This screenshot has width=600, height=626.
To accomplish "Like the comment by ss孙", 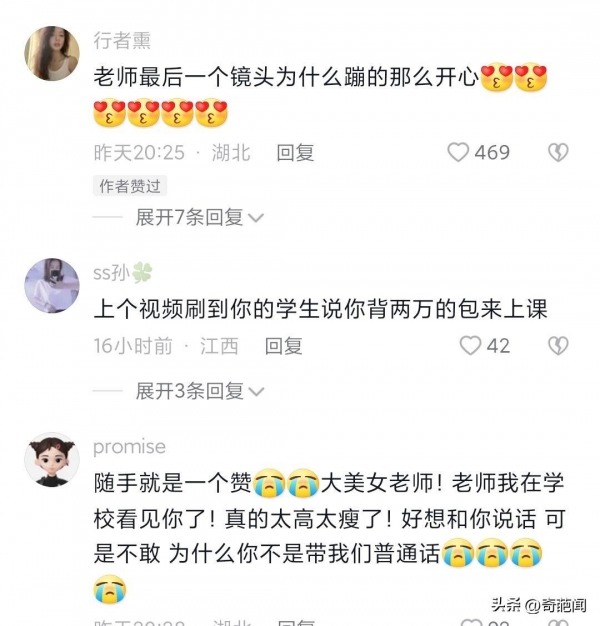I will (470, 346).
